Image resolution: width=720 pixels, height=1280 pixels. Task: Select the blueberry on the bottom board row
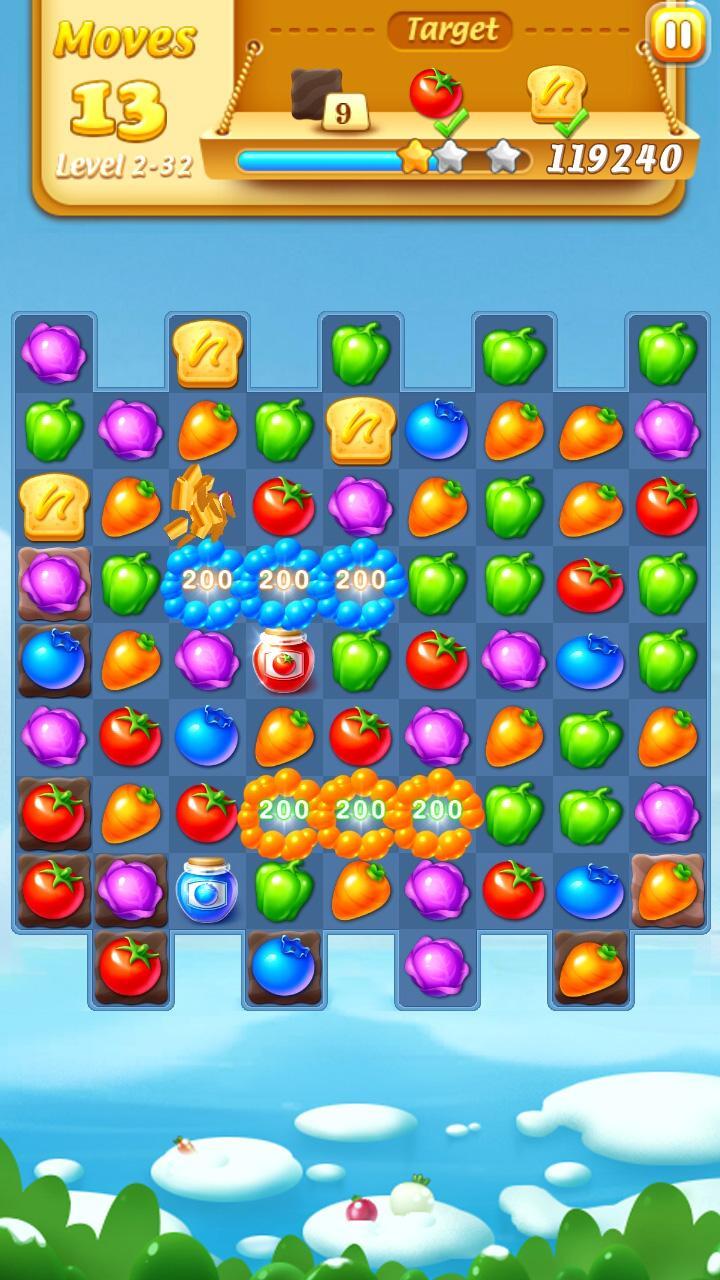pyautogui.click(x=283, y=965)
